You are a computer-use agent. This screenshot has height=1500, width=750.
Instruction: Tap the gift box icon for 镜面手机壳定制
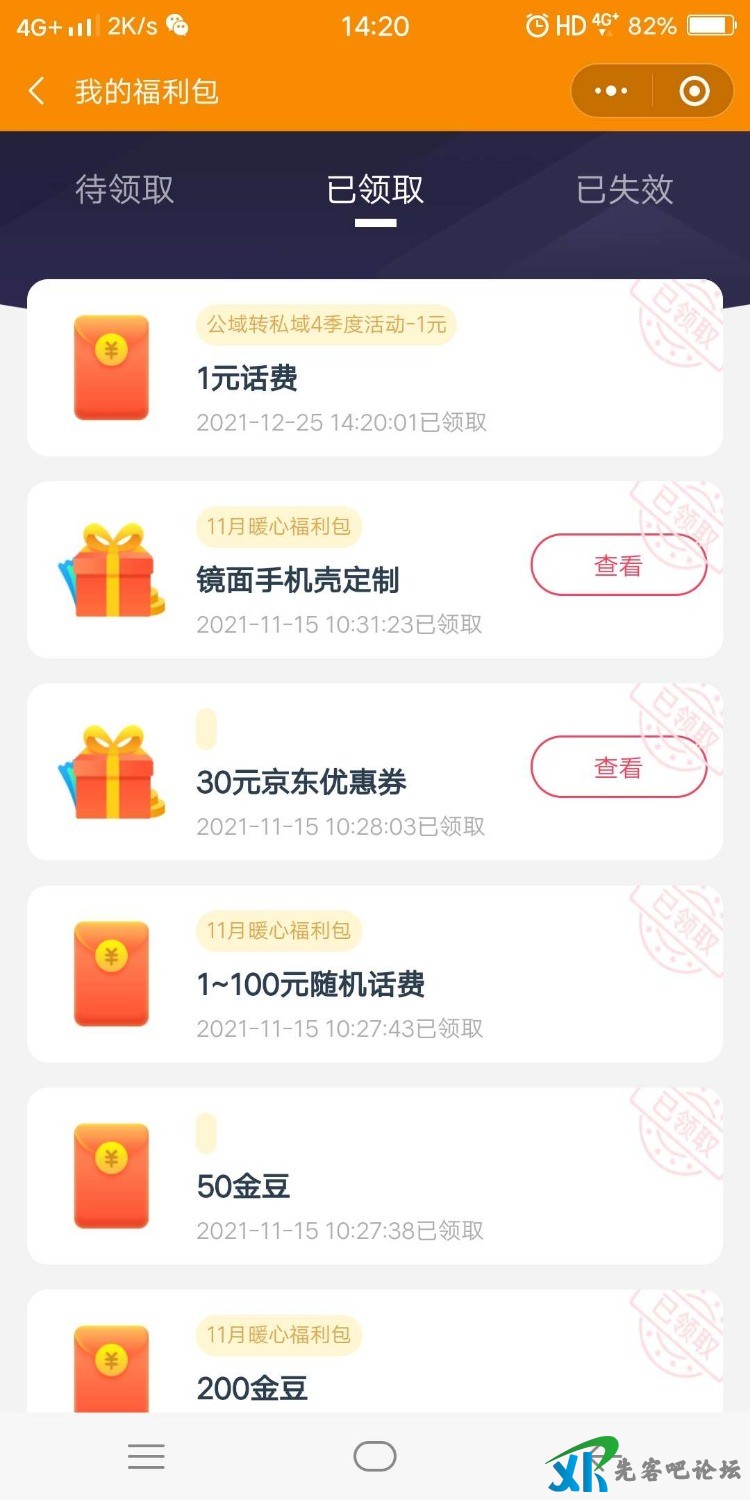pyautogui.click(x=111, y=570)
